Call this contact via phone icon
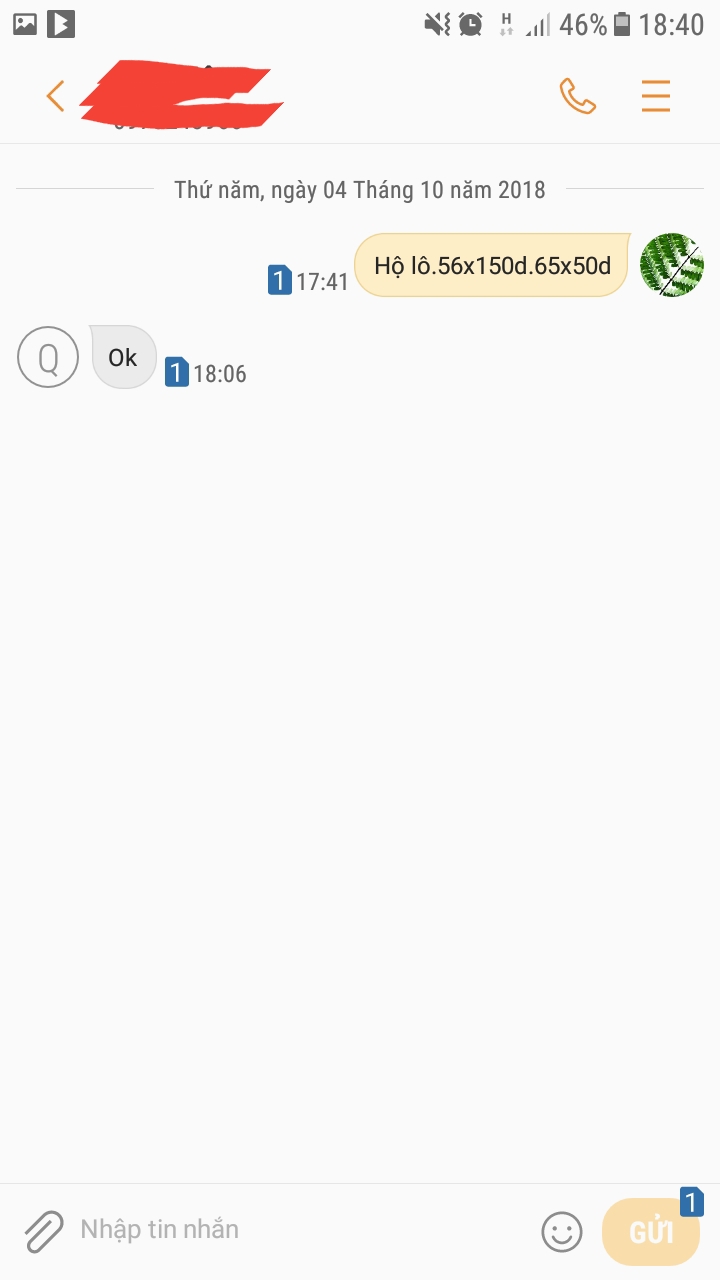Viewport: 720px width, 1280px height. tap(577, 97)
